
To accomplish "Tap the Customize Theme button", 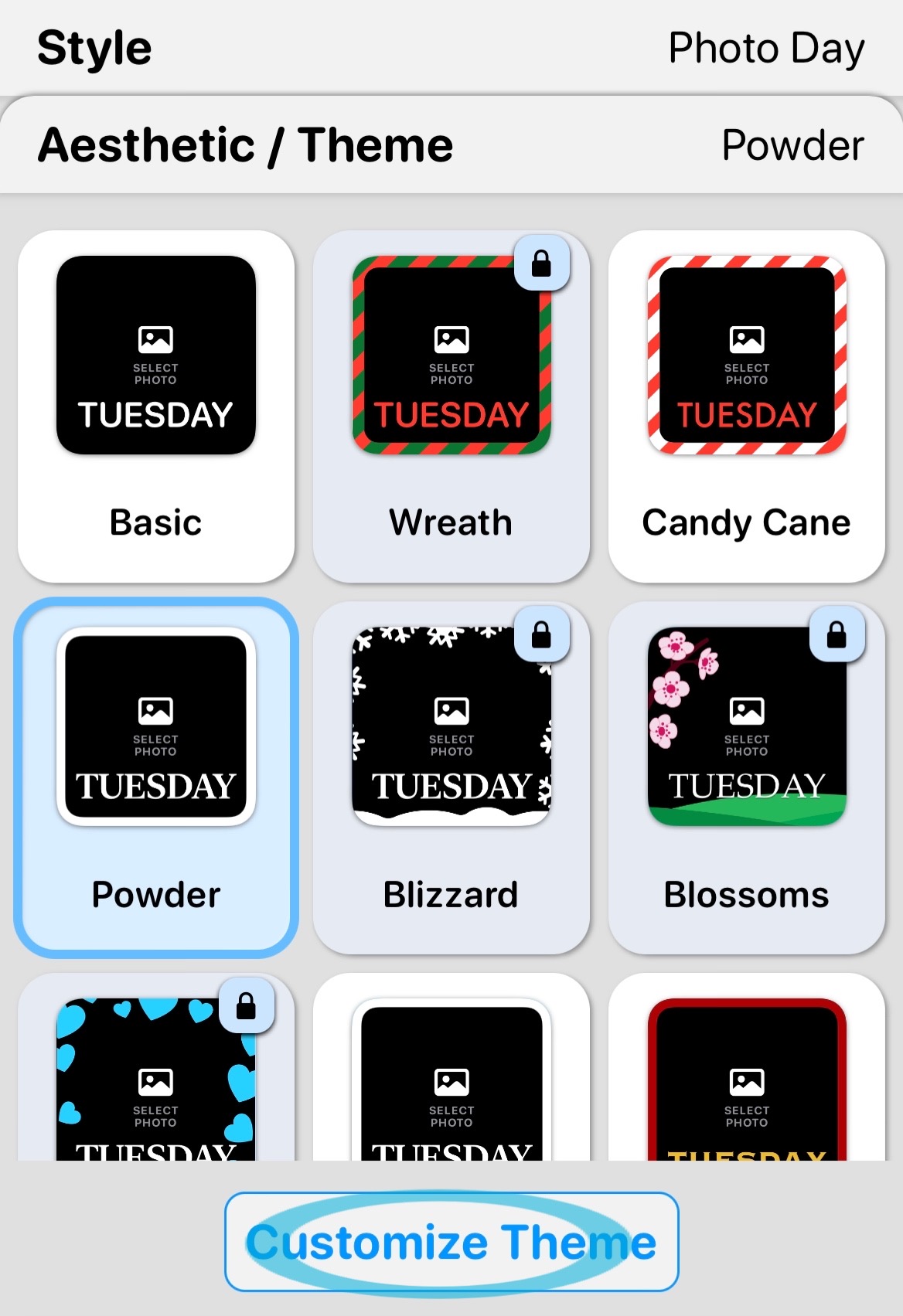I will click(x=451, y=1242).
